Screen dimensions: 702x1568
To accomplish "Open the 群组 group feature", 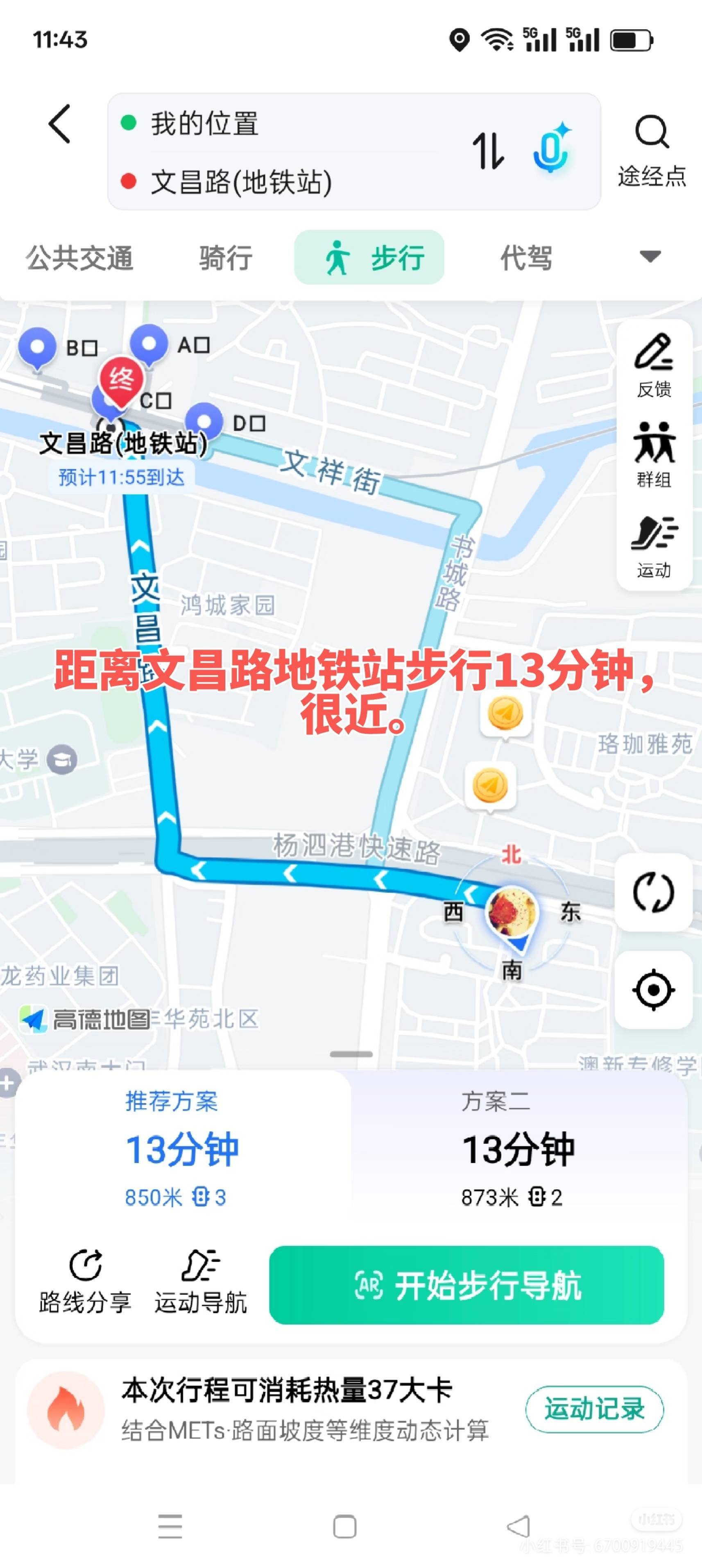I will pyautogui.click(x=654, y=454).
